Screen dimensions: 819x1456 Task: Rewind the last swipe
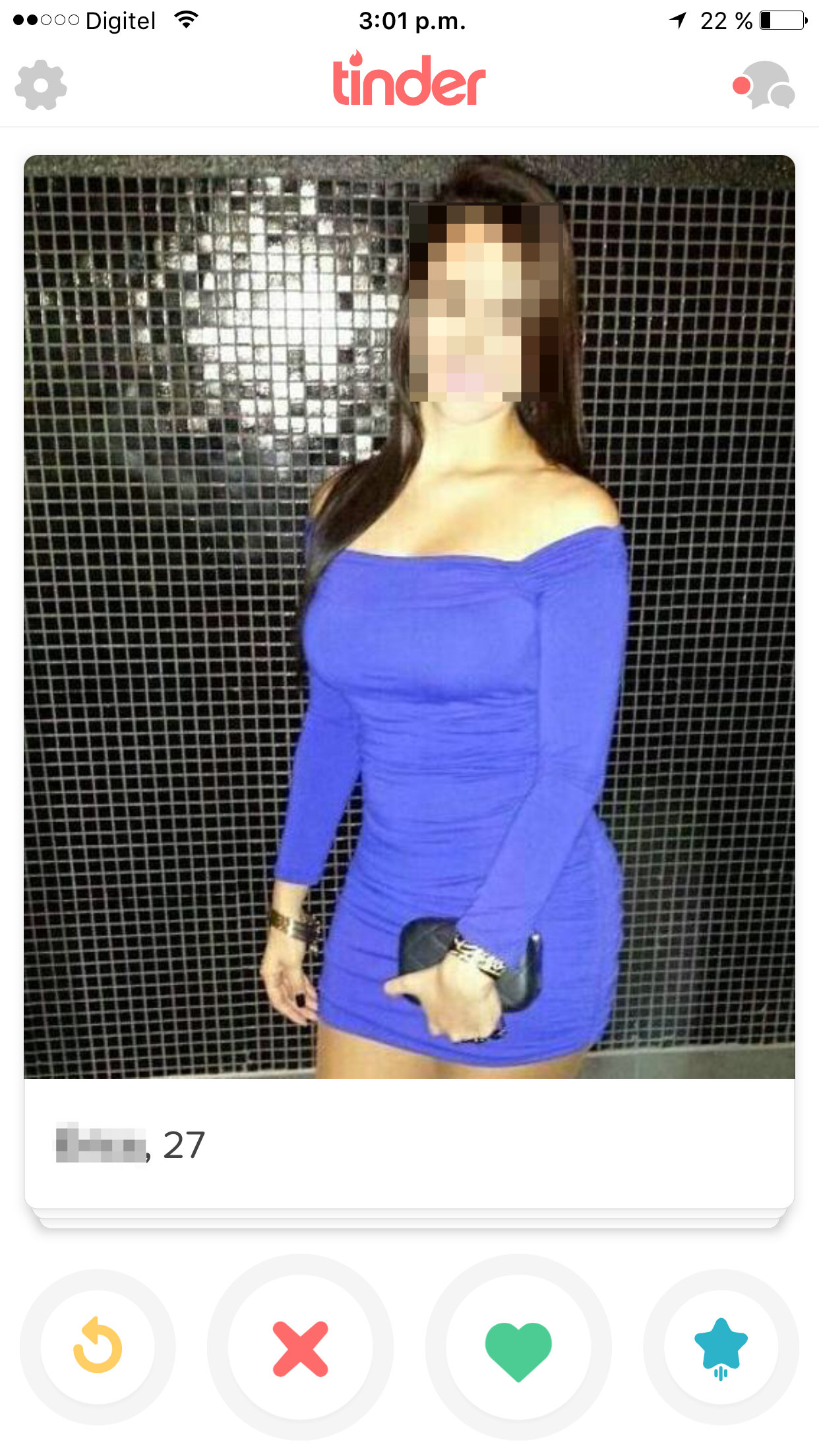98,1347
